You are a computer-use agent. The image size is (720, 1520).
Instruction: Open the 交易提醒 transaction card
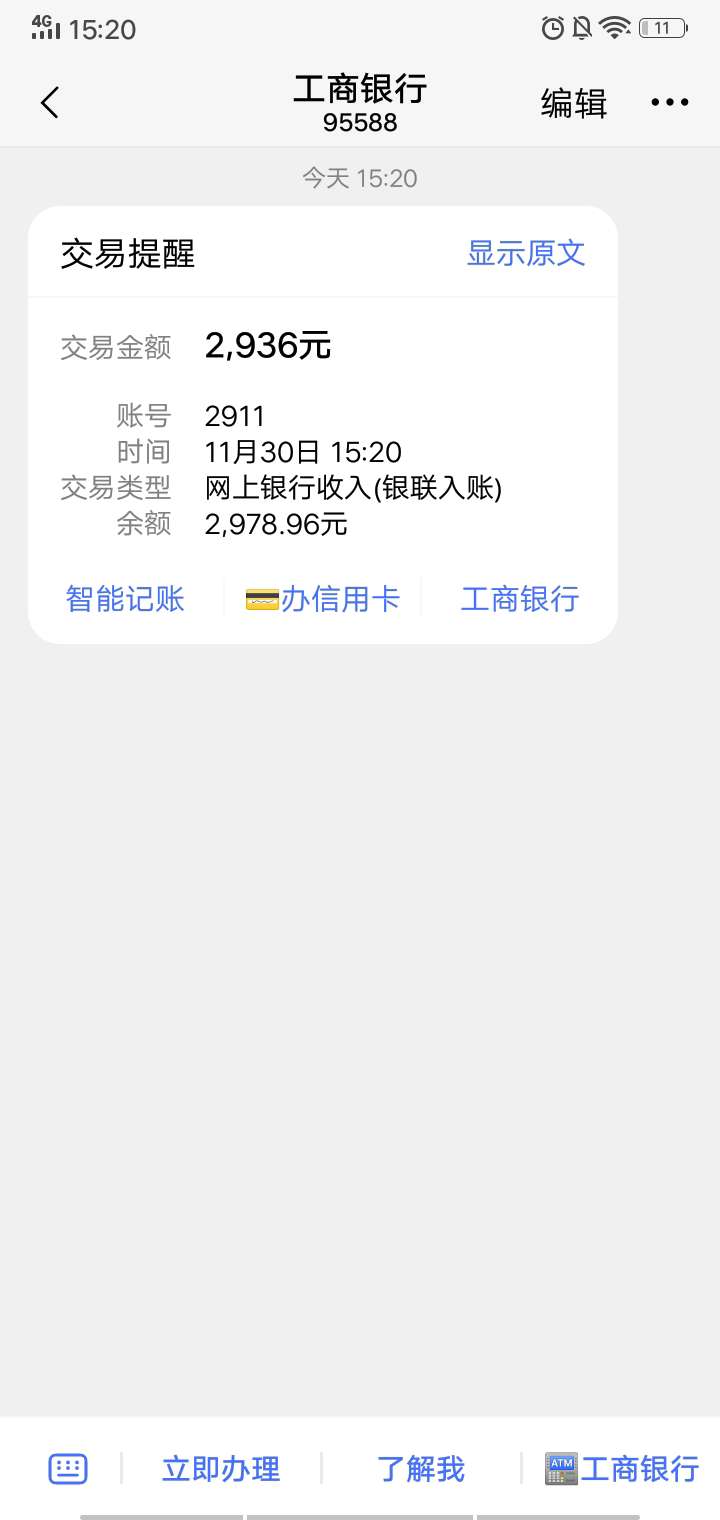pos(323,425)
